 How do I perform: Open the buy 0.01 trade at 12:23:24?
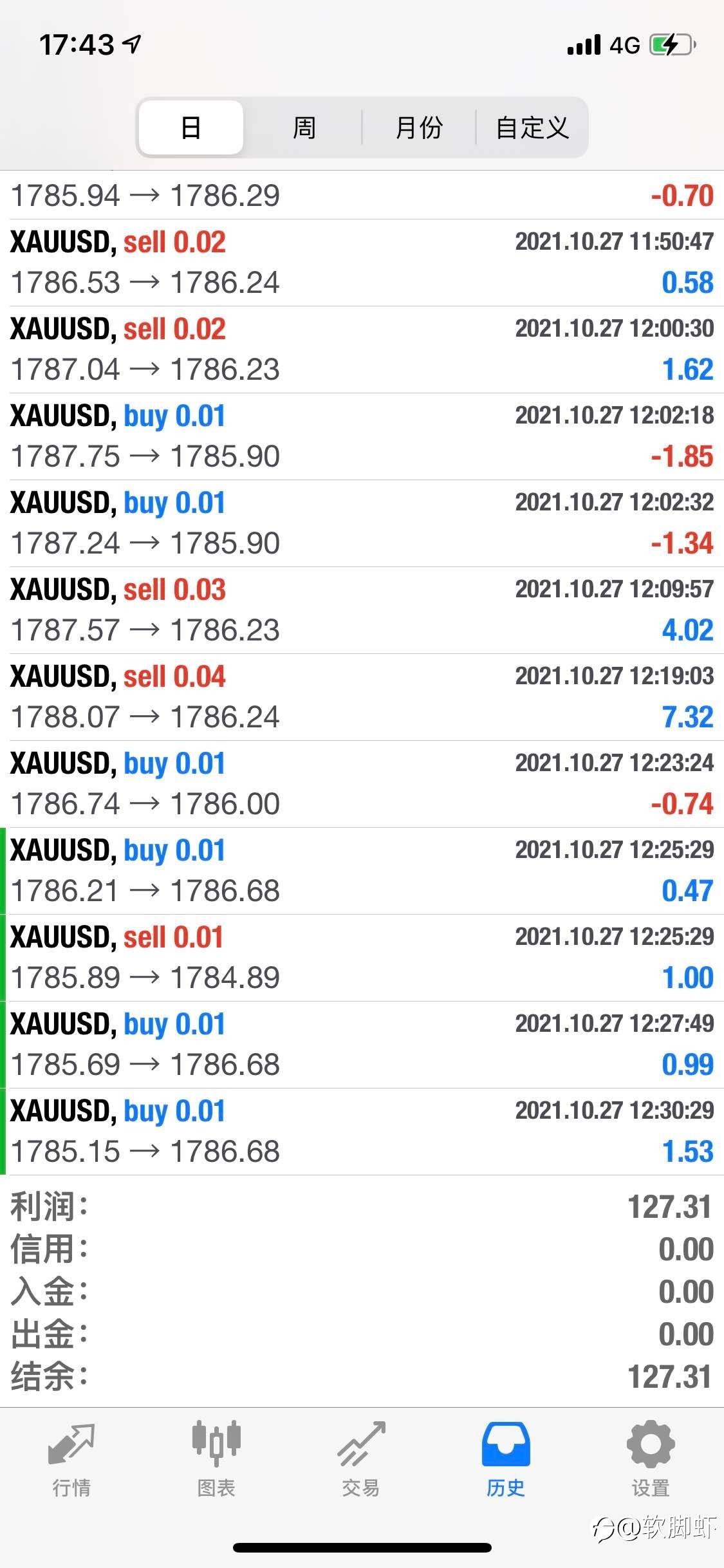362,784
